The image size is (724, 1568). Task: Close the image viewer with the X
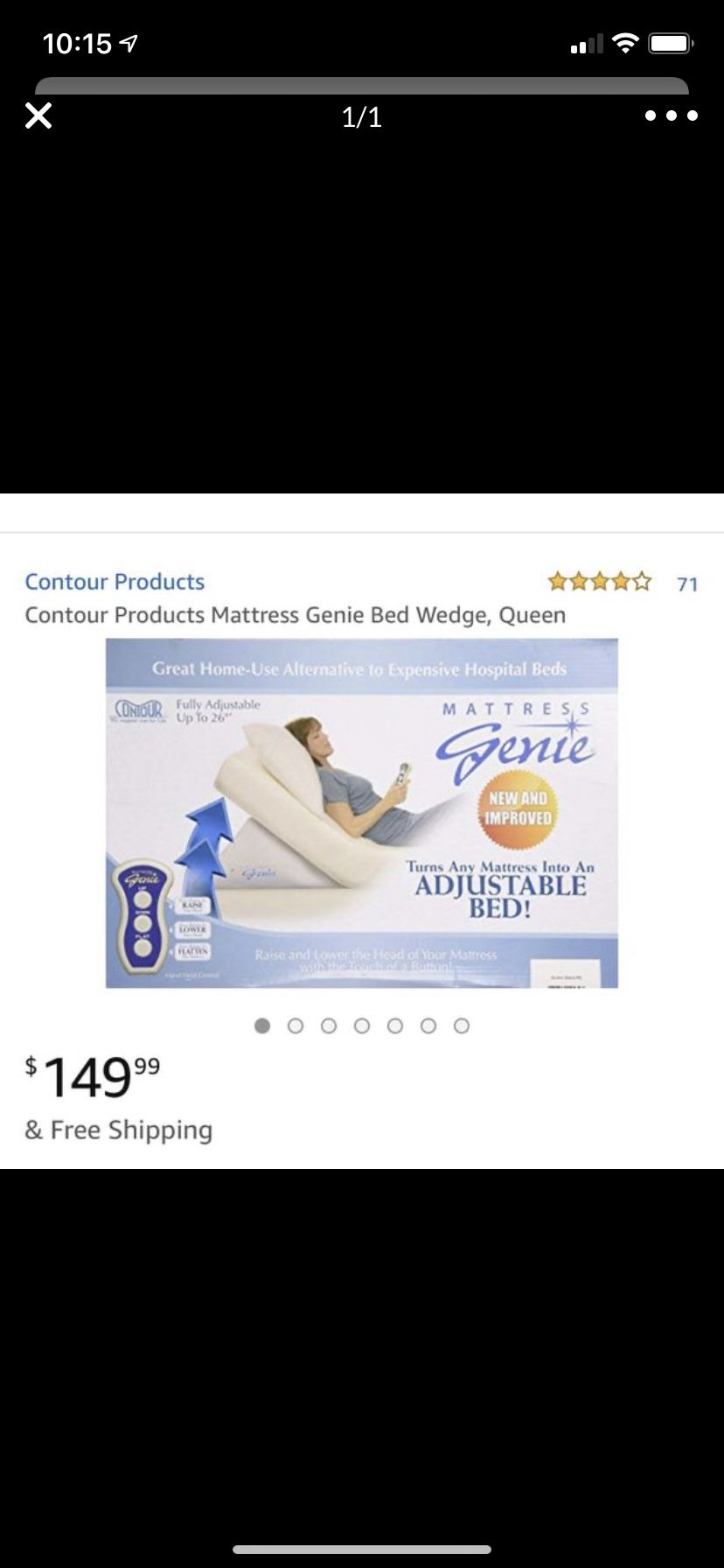click(38, 115)
